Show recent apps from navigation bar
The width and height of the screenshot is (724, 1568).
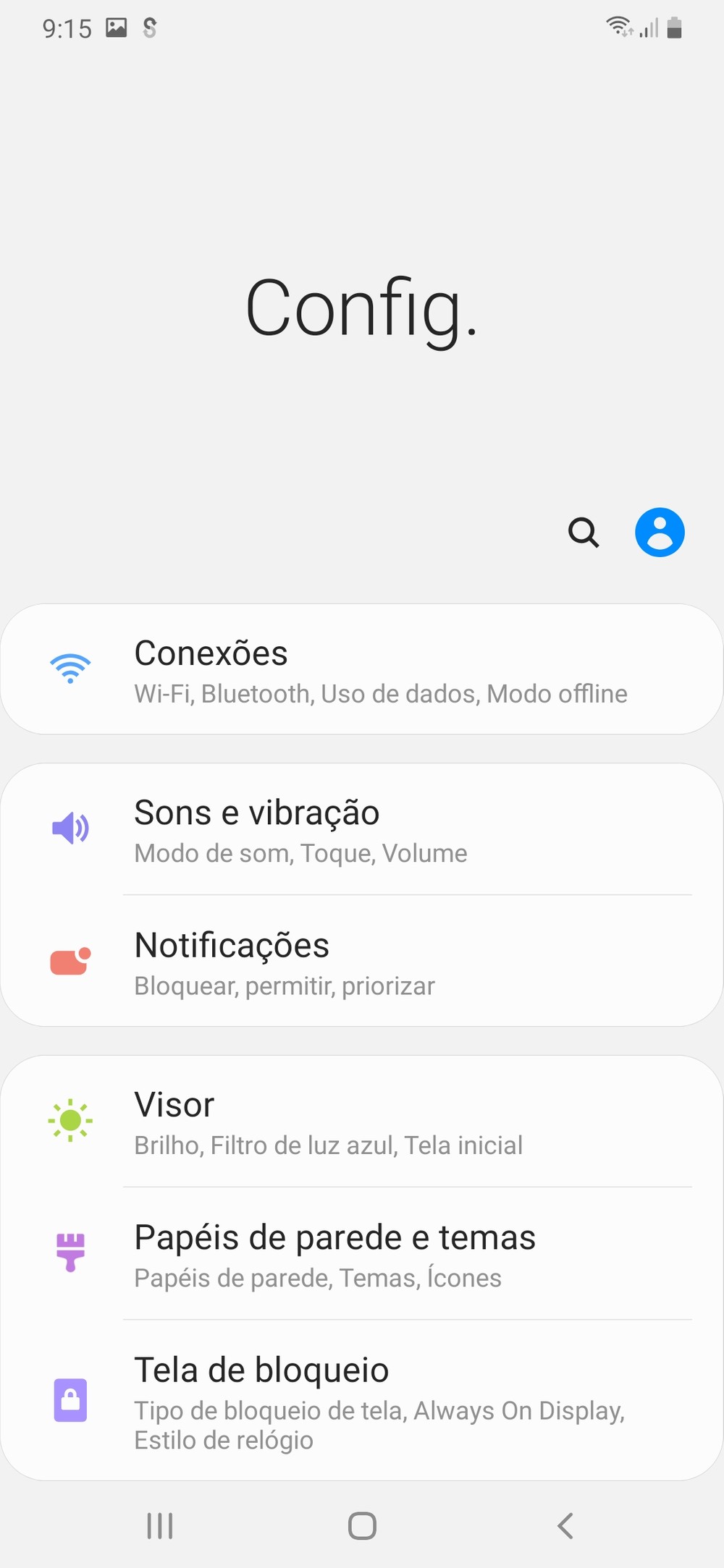[160, 1525]
